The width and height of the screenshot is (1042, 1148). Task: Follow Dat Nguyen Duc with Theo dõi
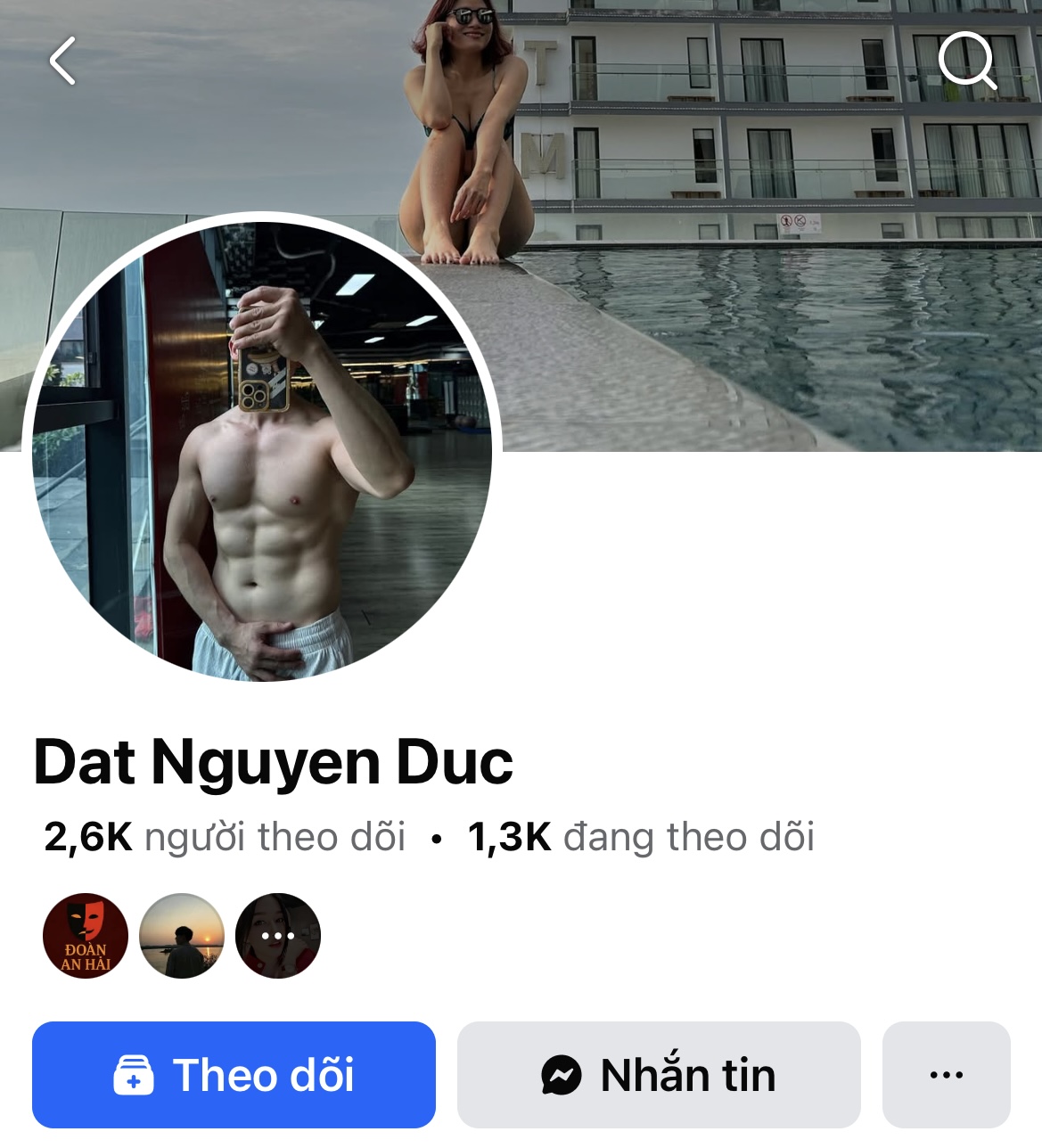click(234, 1074)
